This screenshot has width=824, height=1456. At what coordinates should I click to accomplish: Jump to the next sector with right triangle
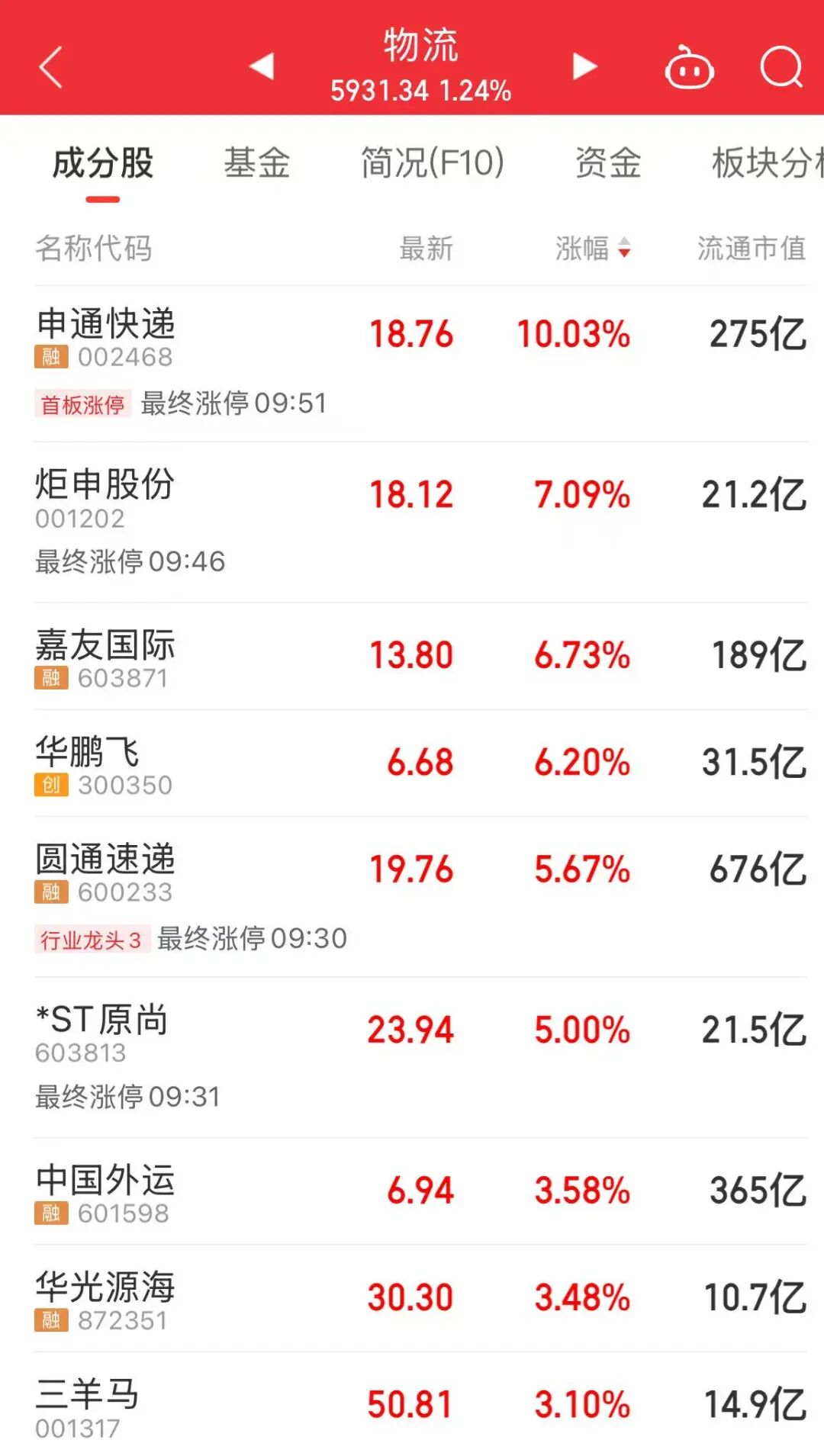(584, 66)
